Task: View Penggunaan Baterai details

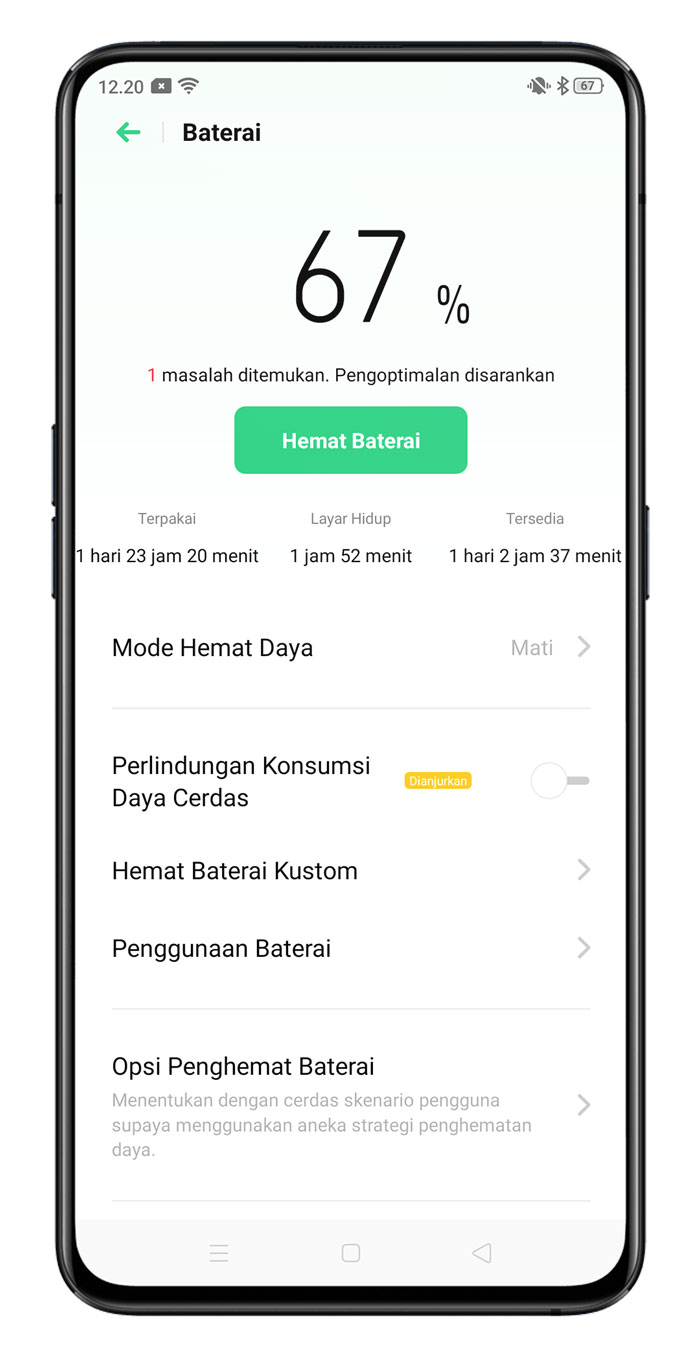Action: point(350,949)
